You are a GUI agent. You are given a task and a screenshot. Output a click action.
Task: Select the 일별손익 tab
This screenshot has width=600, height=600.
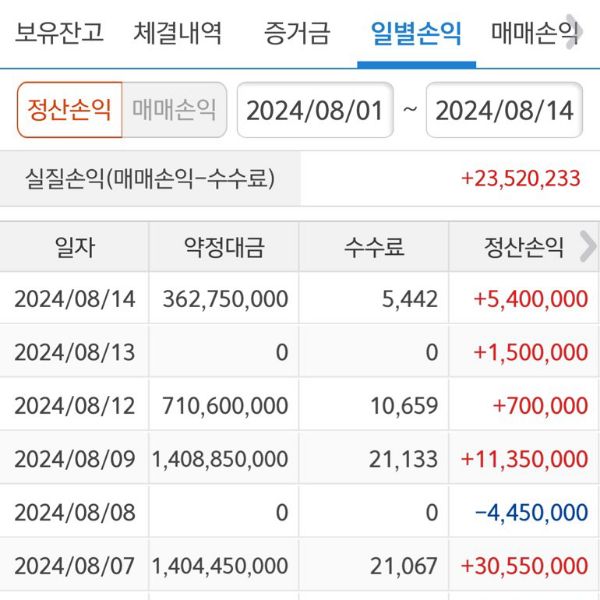pos(416,35)
